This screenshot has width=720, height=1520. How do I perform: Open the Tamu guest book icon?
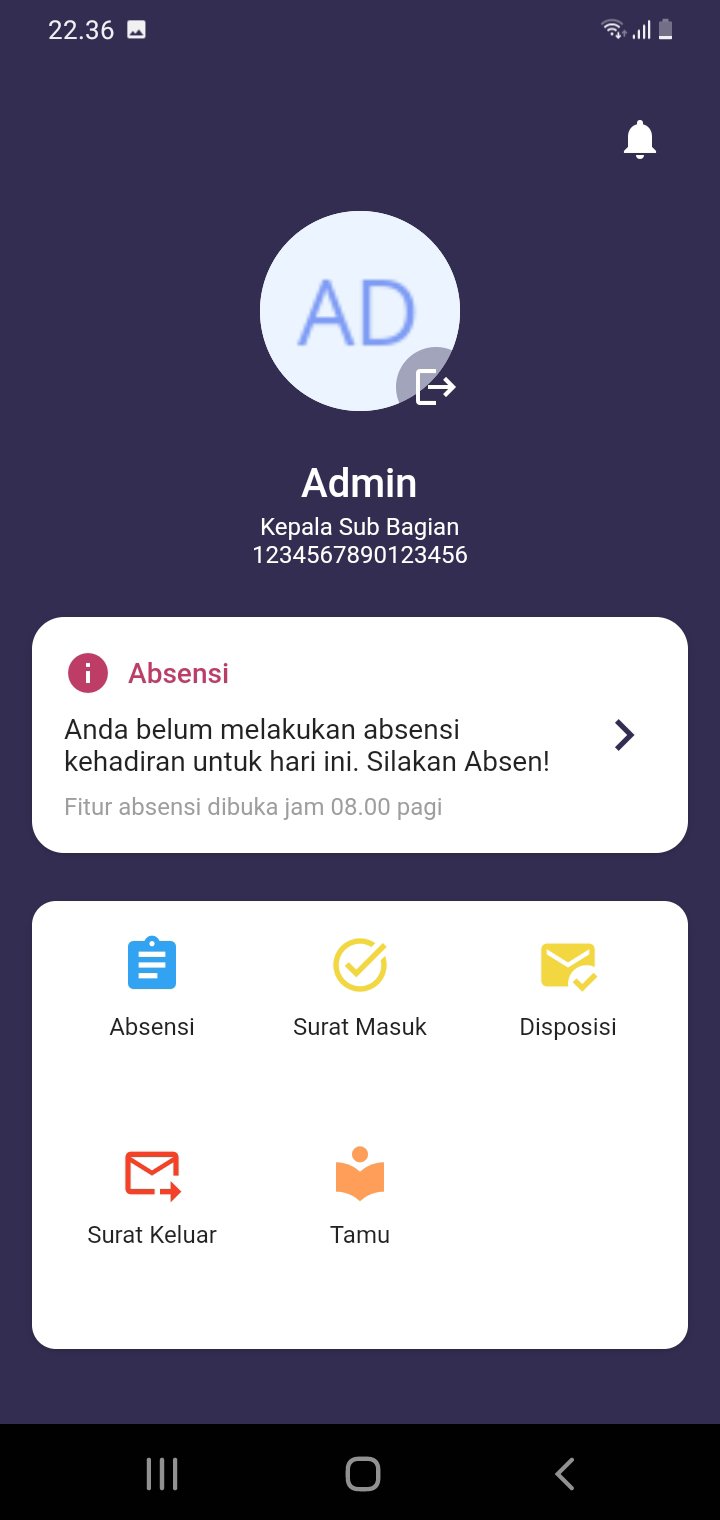[x=359, y=1172]
